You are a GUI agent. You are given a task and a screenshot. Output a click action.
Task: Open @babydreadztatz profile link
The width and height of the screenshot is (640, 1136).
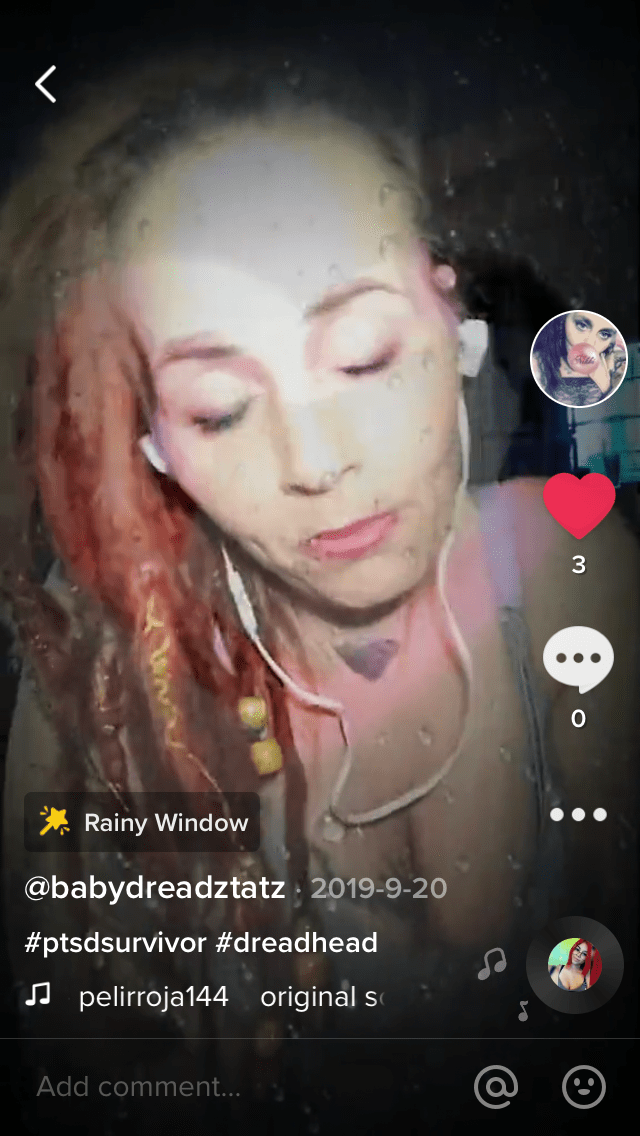point(155,888)
